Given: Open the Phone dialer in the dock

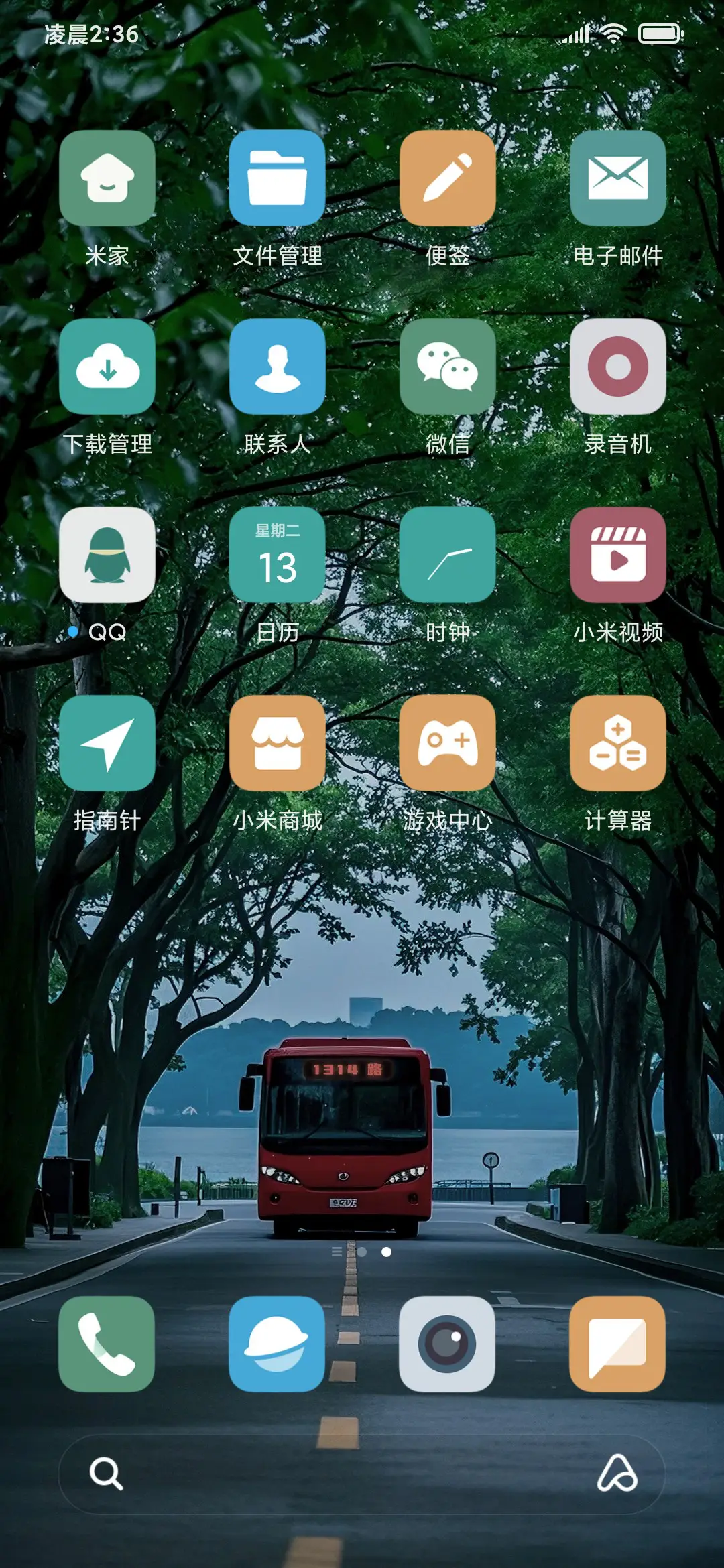Looking at the screenshot, I should 108,1345.
